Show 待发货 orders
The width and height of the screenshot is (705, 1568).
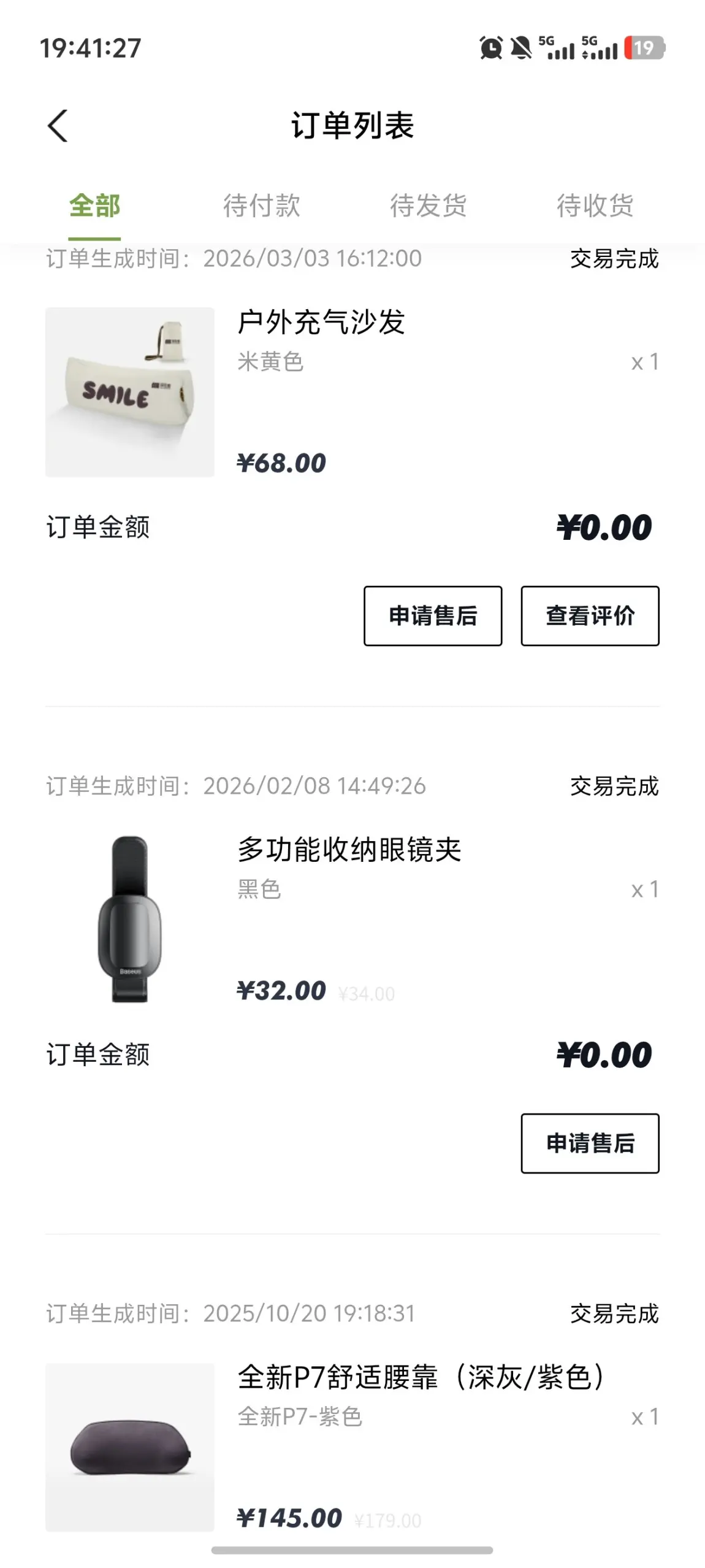click(429, 206)
